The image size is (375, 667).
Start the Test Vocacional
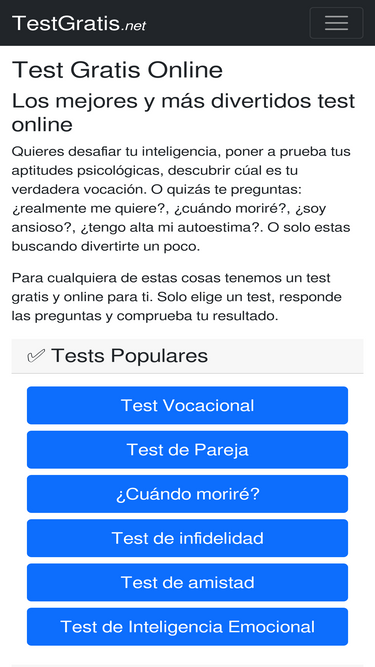point(188,405)
